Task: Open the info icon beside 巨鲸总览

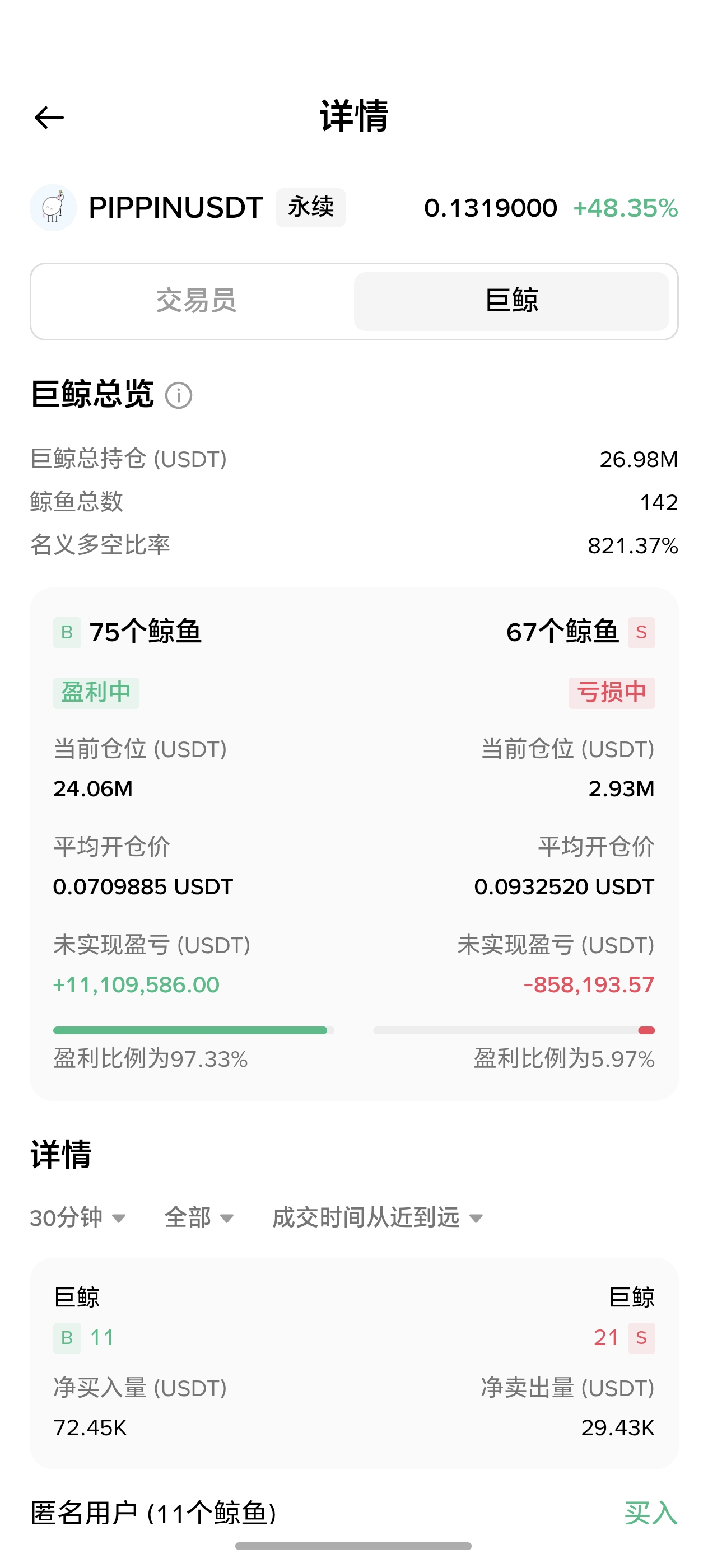Action: [179, 396]
